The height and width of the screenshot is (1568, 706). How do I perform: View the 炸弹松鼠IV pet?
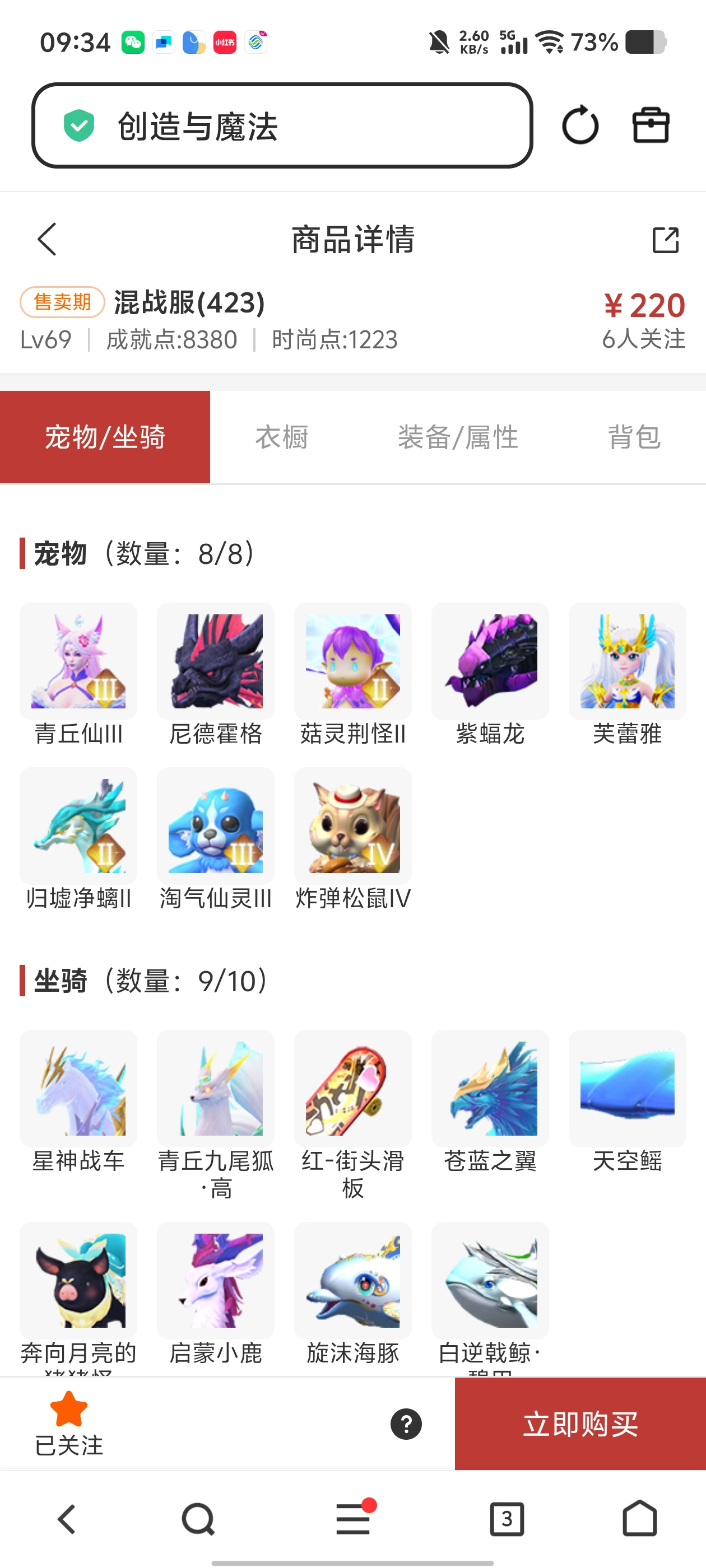click(x=352, y=839)
